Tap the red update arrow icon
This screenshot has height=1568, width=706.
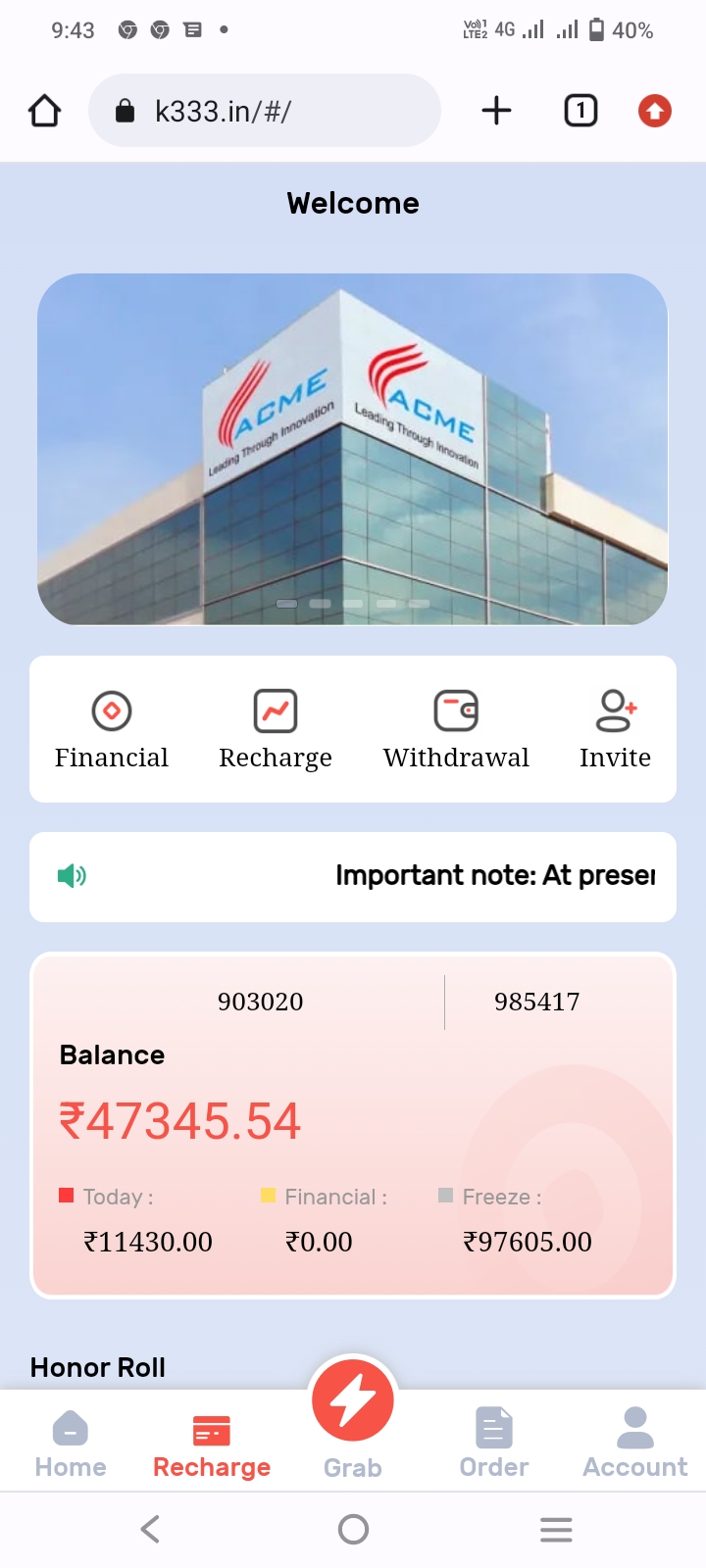655,111
